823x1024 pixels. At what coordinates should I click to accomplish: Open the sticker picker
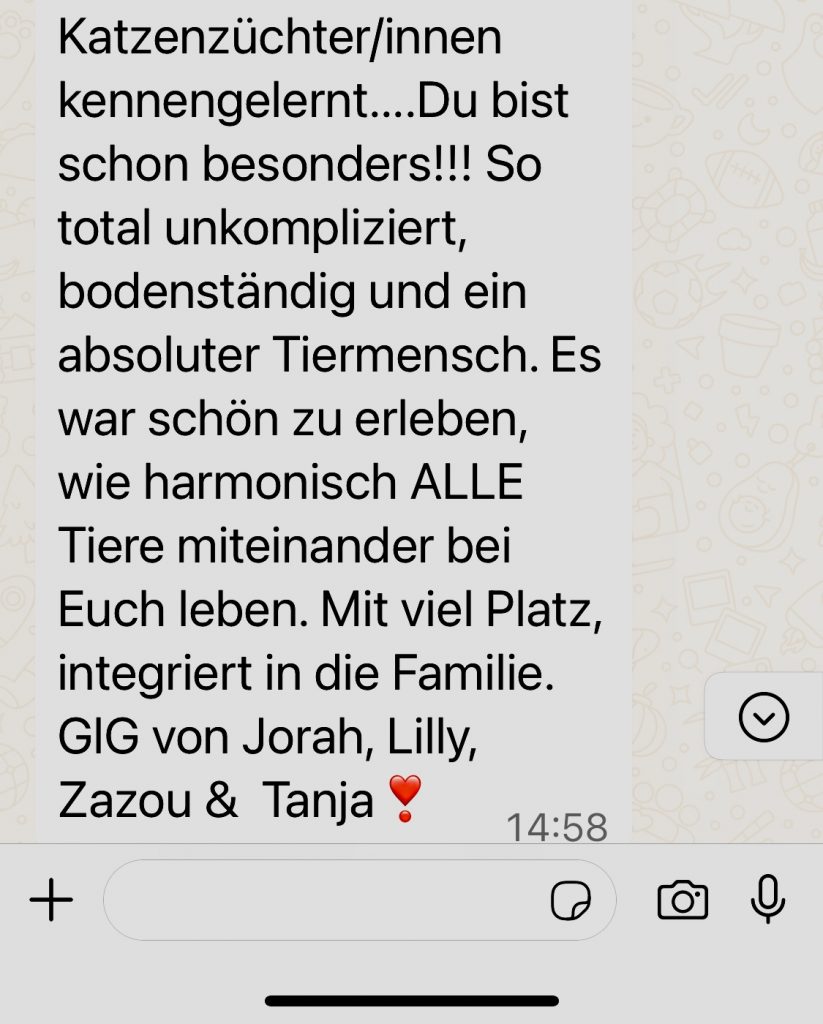pyautogui.click(x=571, y=902)
